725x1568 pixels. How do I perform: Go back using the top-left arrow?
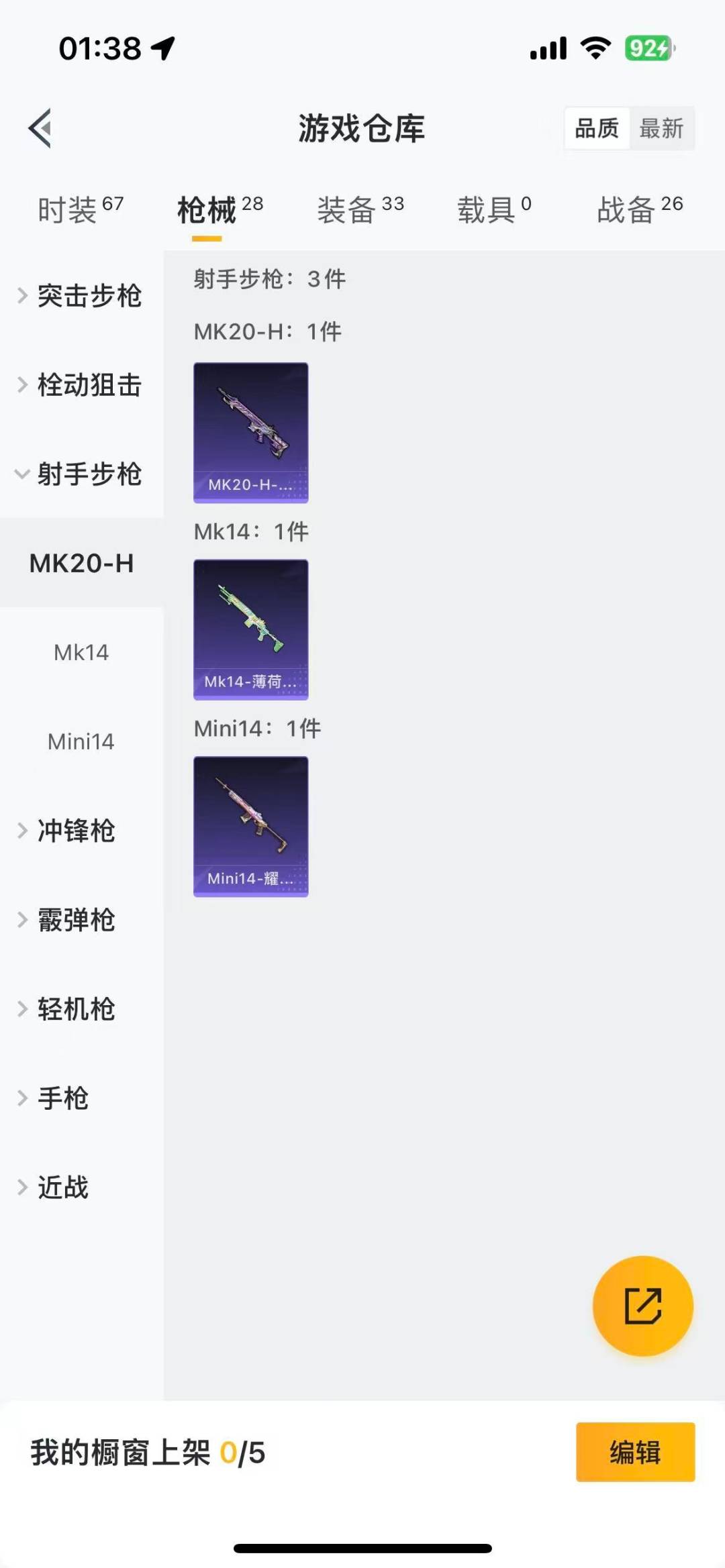click(40, 128)
